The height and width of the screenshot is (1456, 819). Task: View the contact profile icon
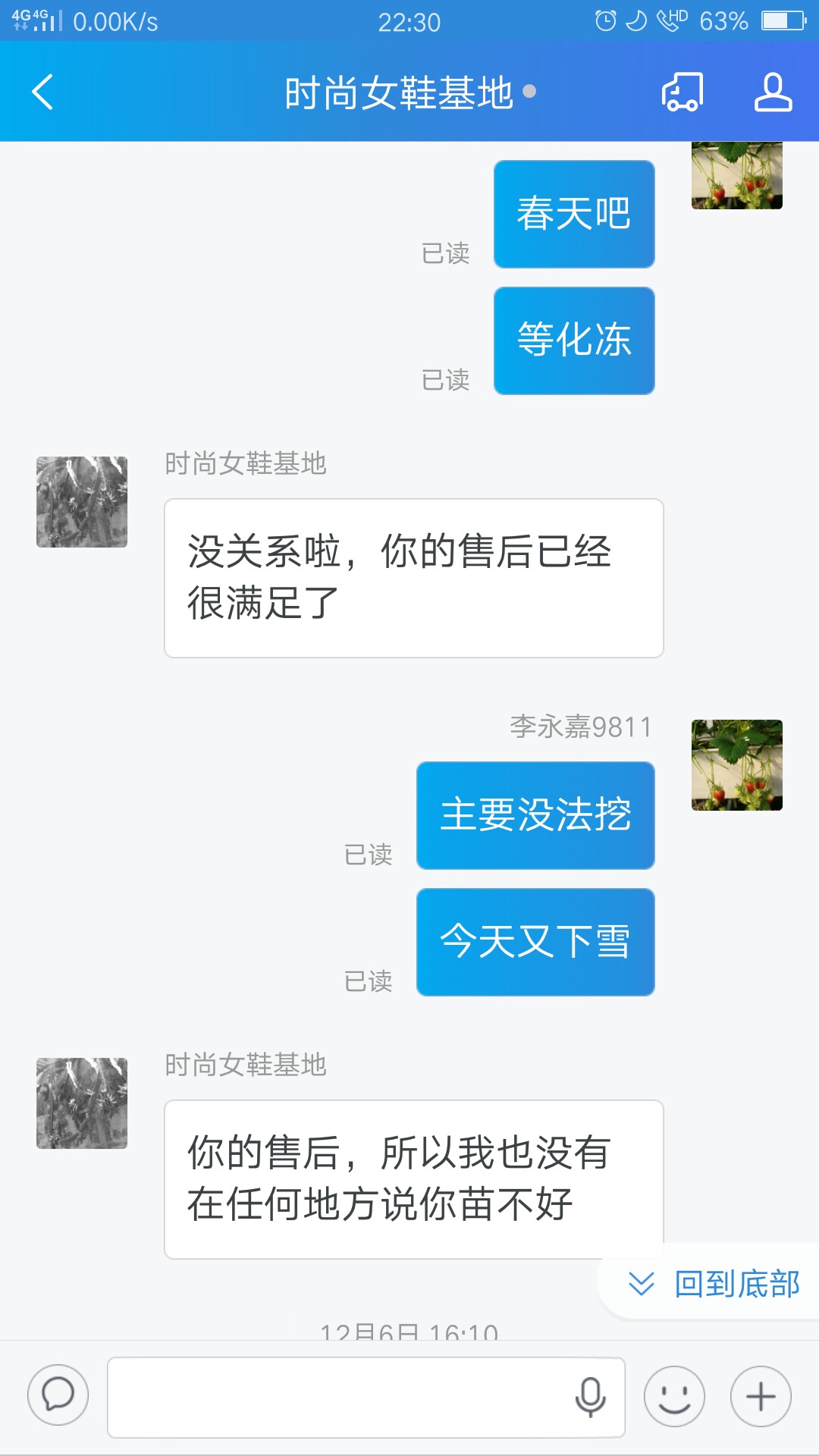coord(773,93)
